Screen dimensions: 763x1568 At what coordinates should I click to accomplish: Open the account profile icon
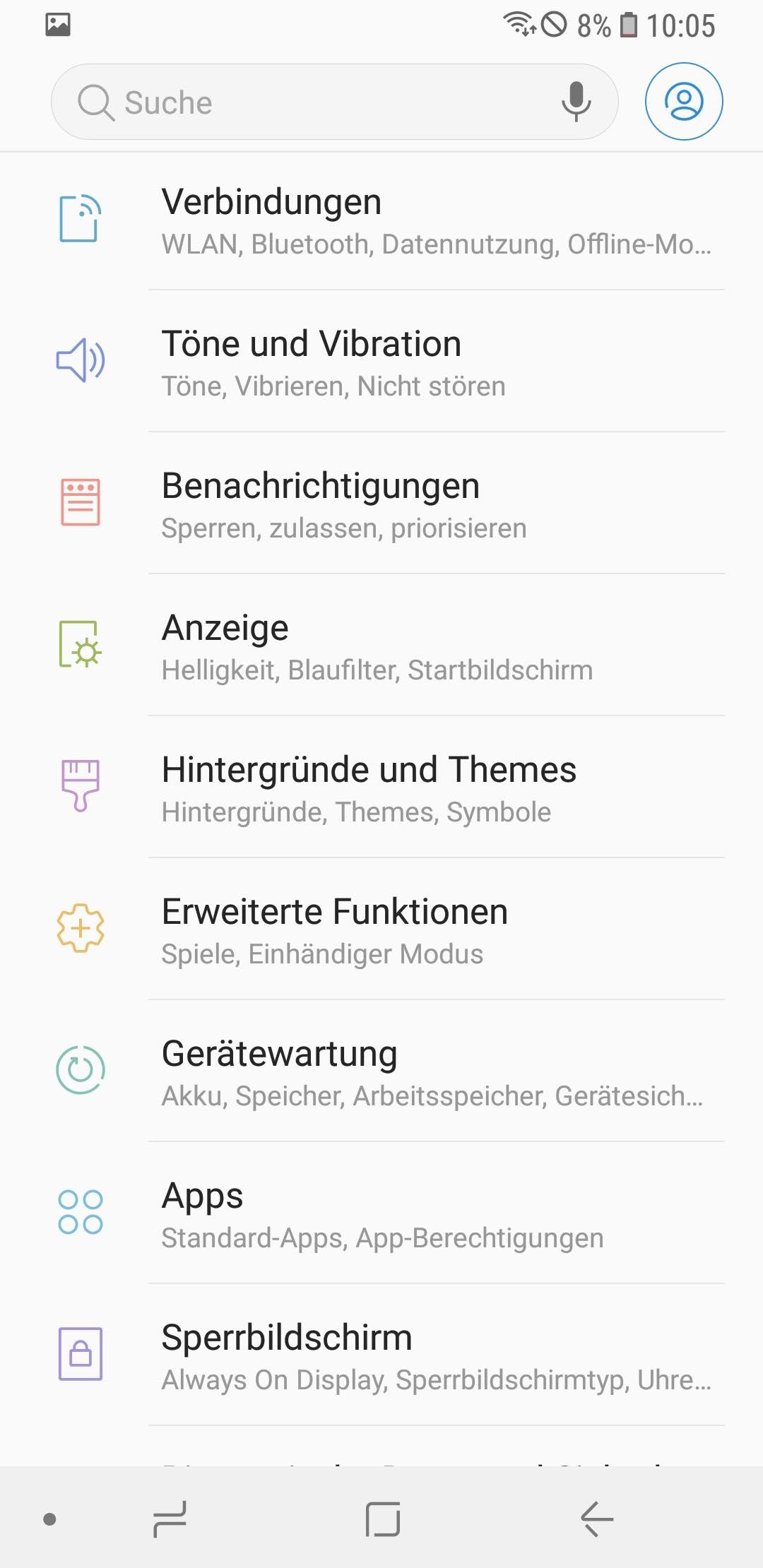(683, 102)
